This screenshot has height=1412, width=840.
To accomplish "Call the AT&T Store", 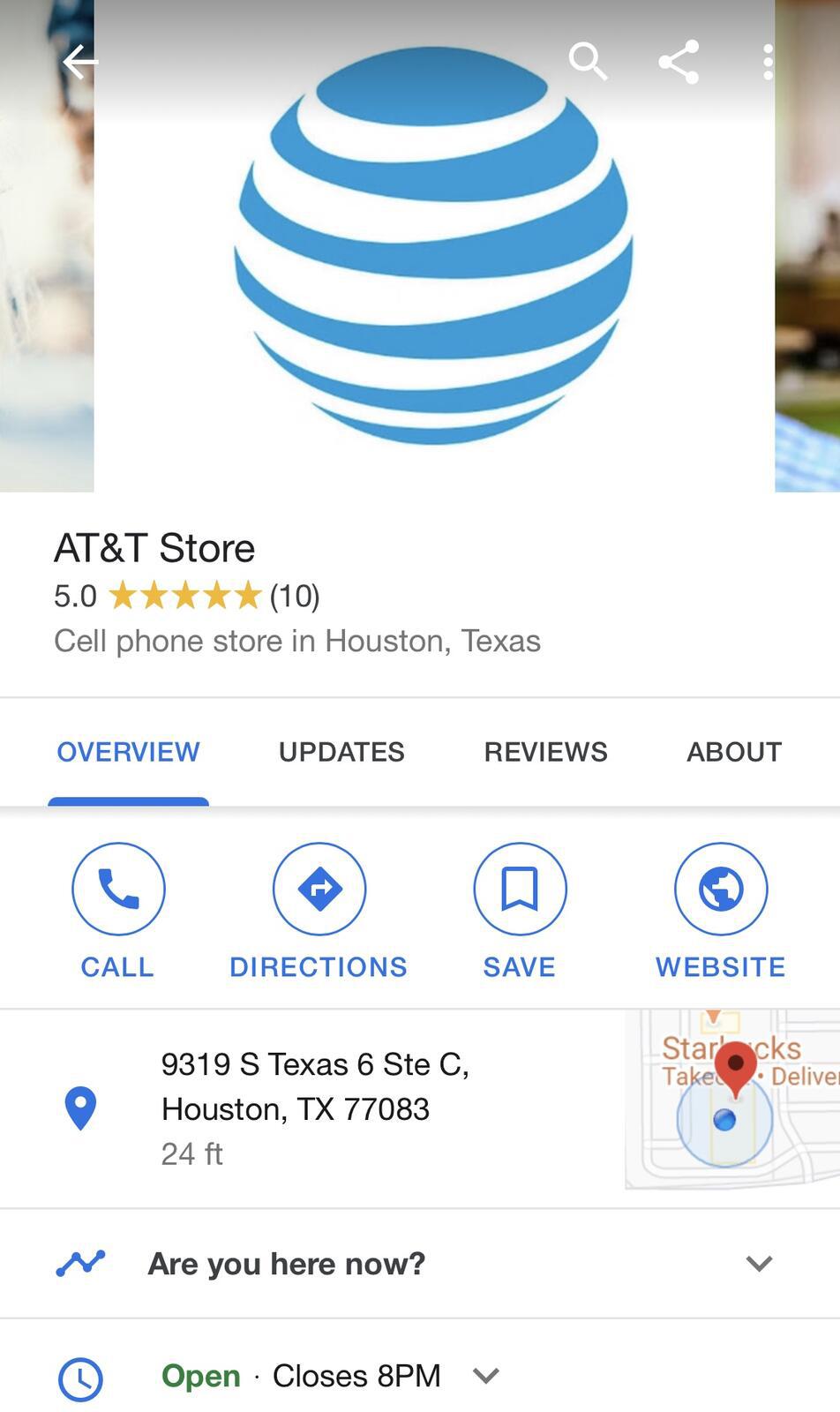I will tap(118, 911).
